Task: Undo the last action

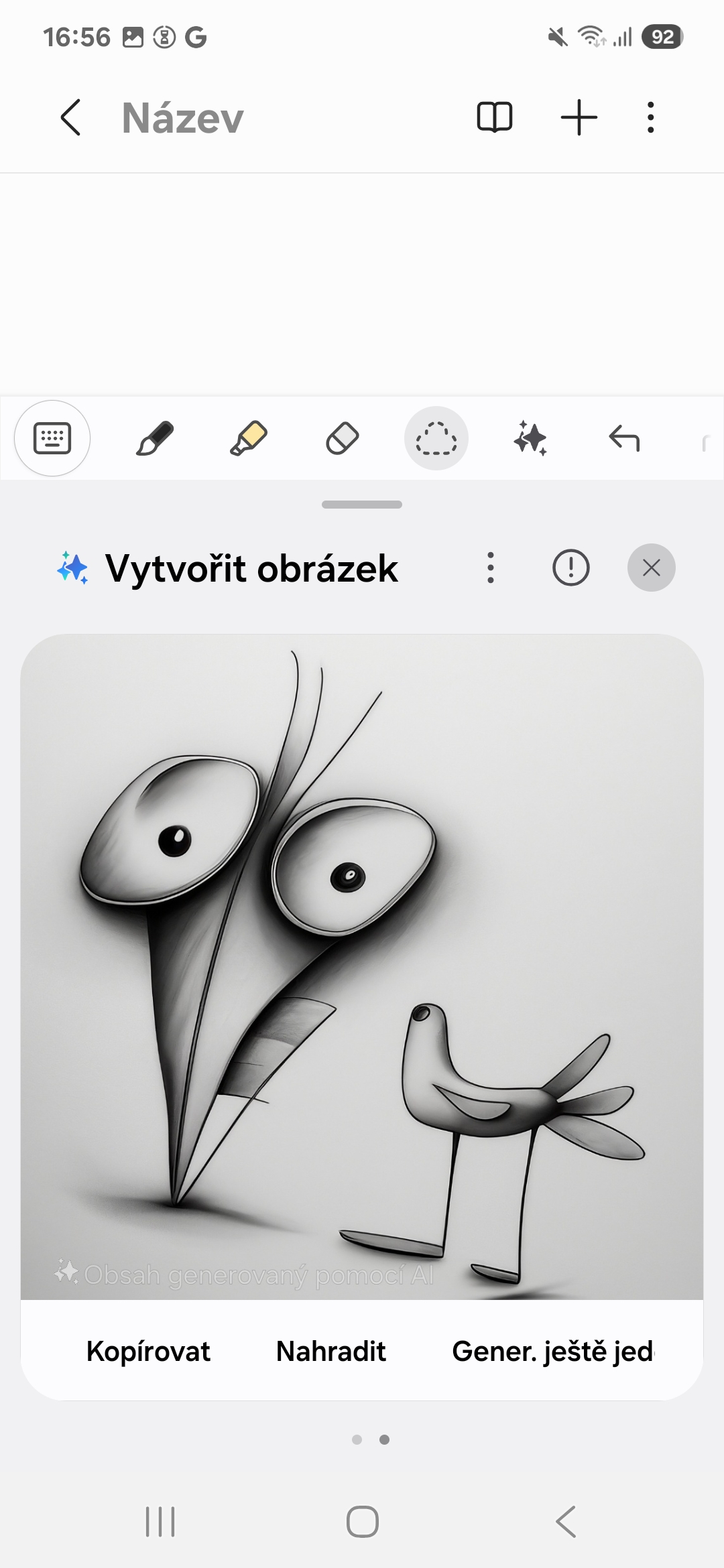Action: point(624,438)
